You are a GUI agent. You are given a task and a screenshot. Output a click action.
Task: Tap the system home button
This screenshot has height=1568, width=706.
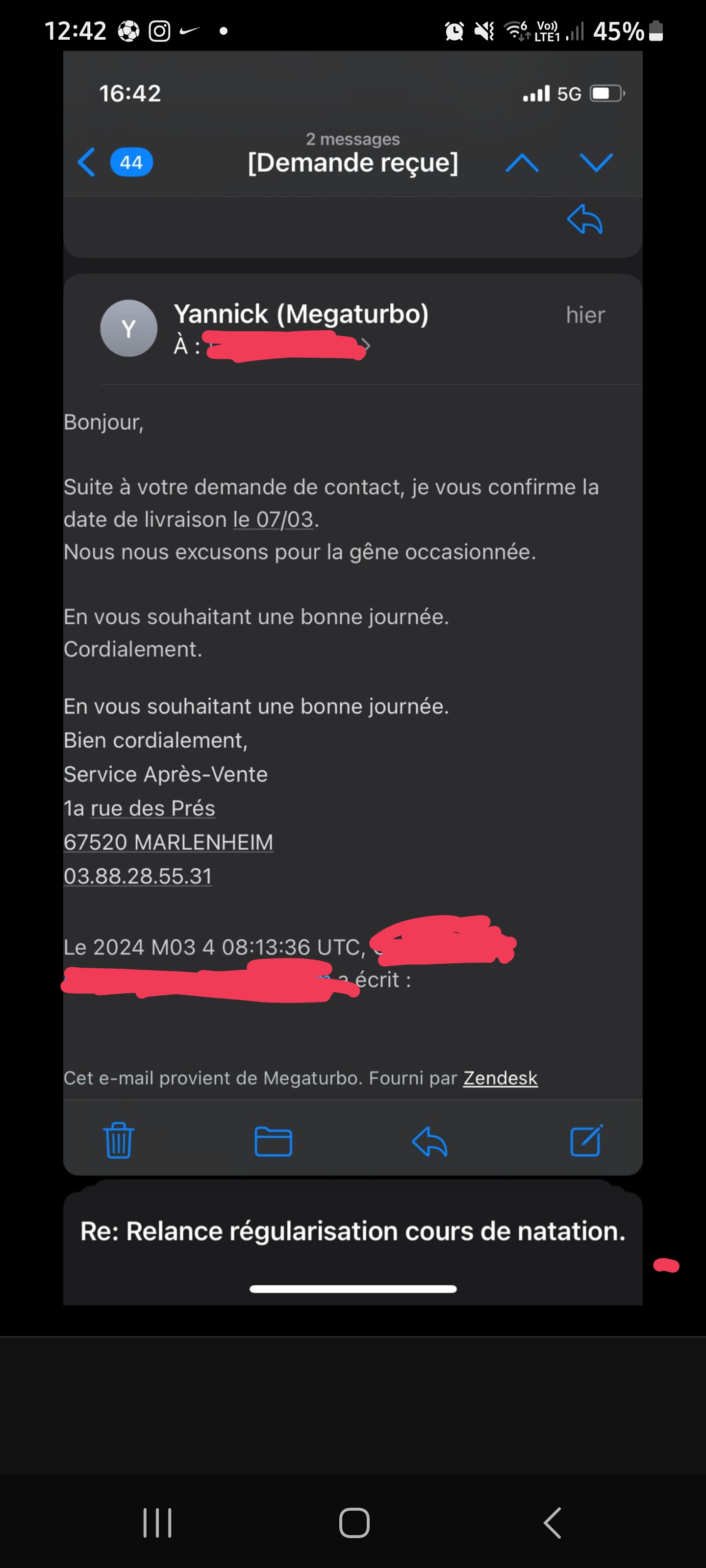(354, 1523)
